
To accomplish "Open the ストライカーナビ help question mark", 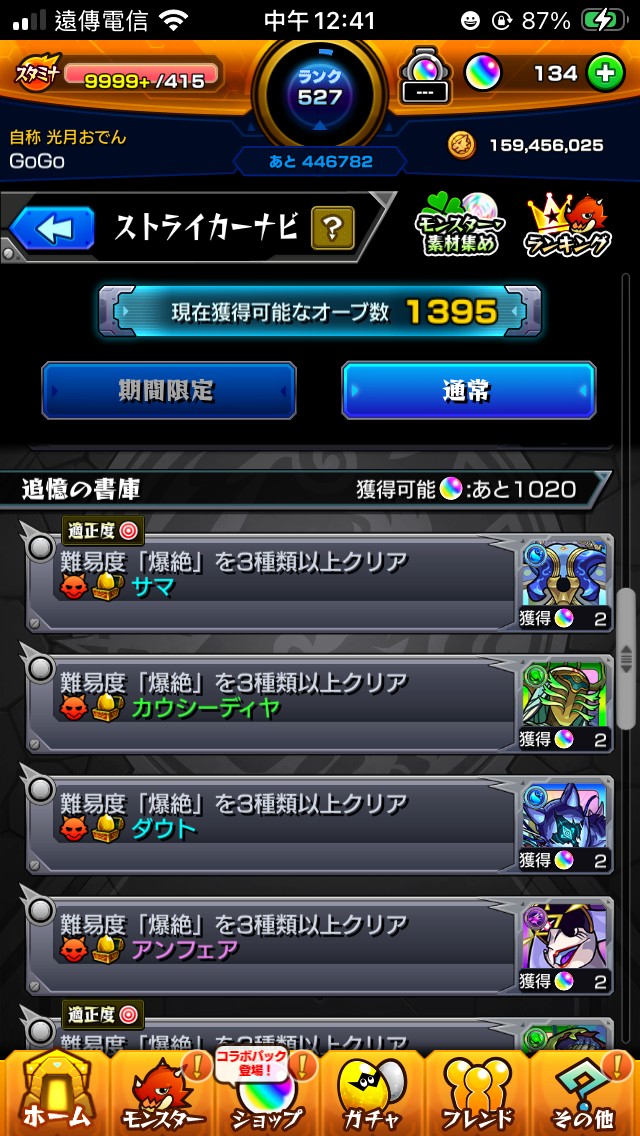I will 332,230.
